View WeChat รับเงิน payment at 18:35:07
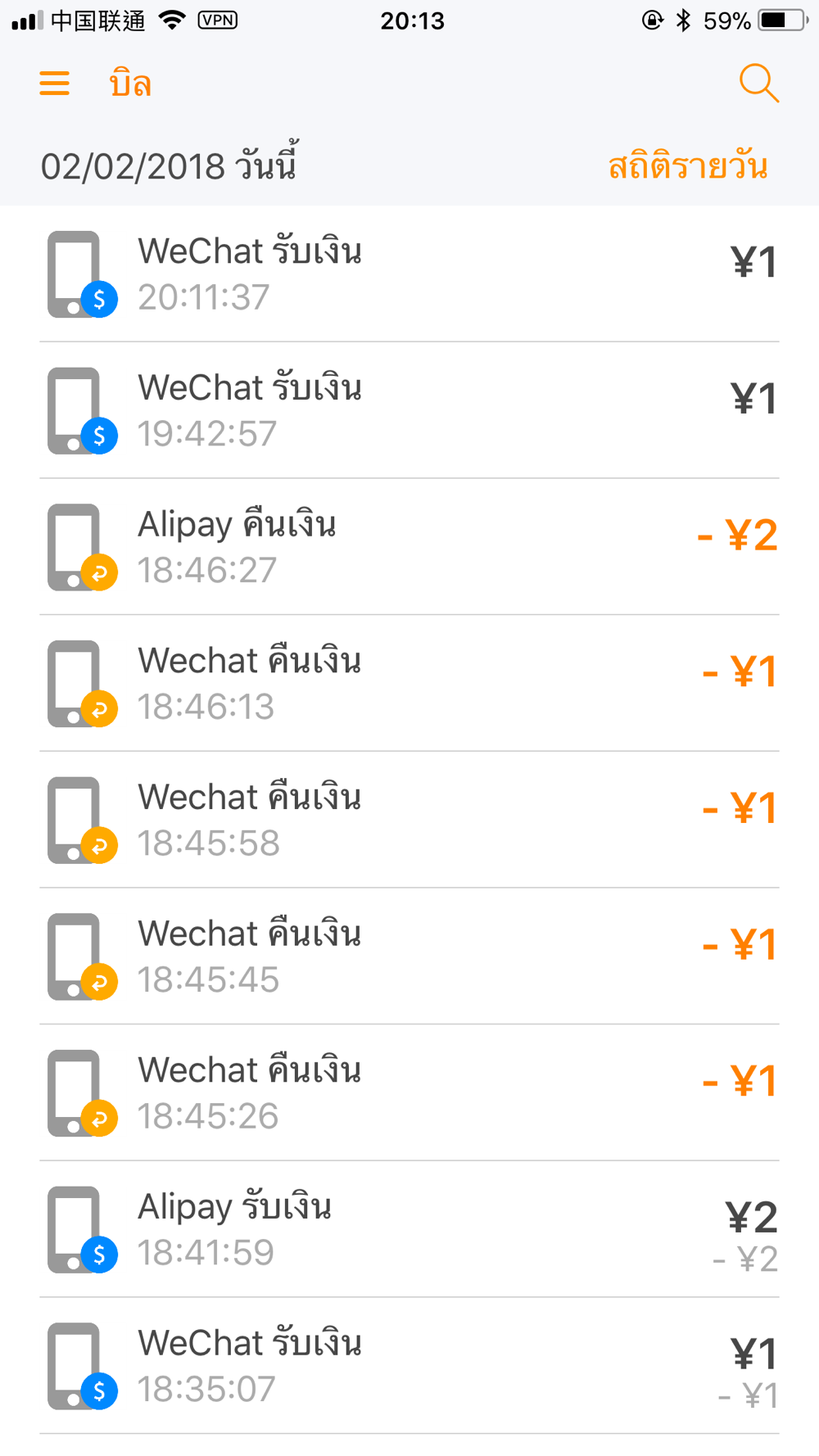Screen dimensions: 819x1456 (x=409, y=1366)
